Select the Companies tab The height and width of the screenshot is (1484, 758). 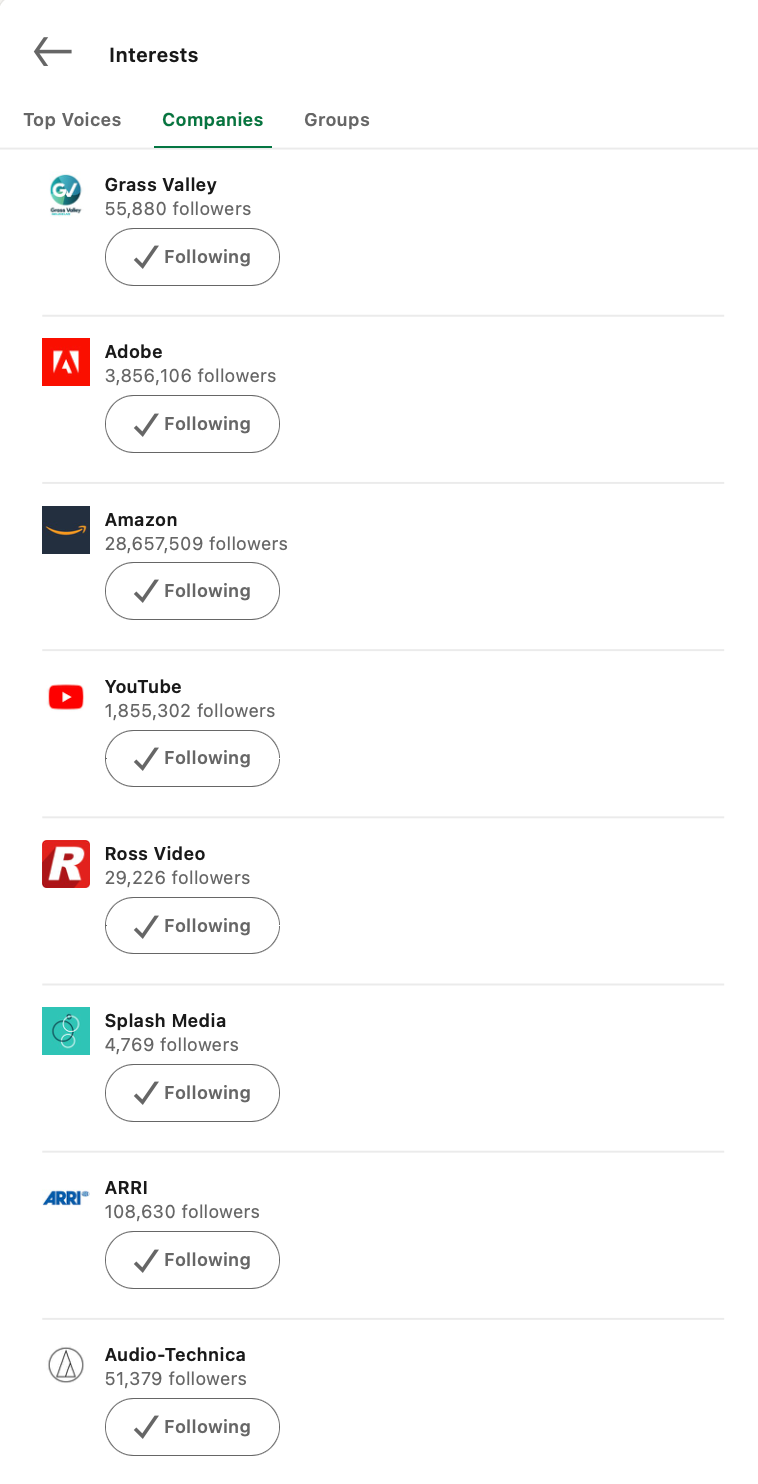point(213,120)
